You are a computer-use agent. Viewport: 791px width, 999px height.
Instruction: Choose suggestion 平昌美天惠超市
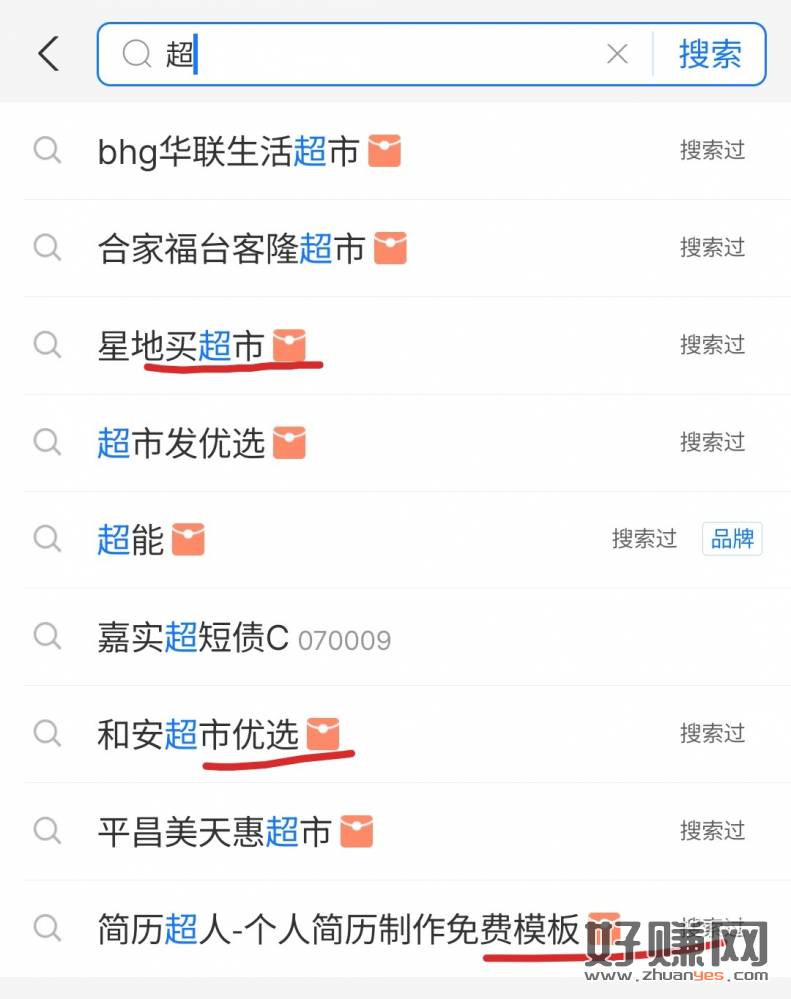[x=214, y=832]
